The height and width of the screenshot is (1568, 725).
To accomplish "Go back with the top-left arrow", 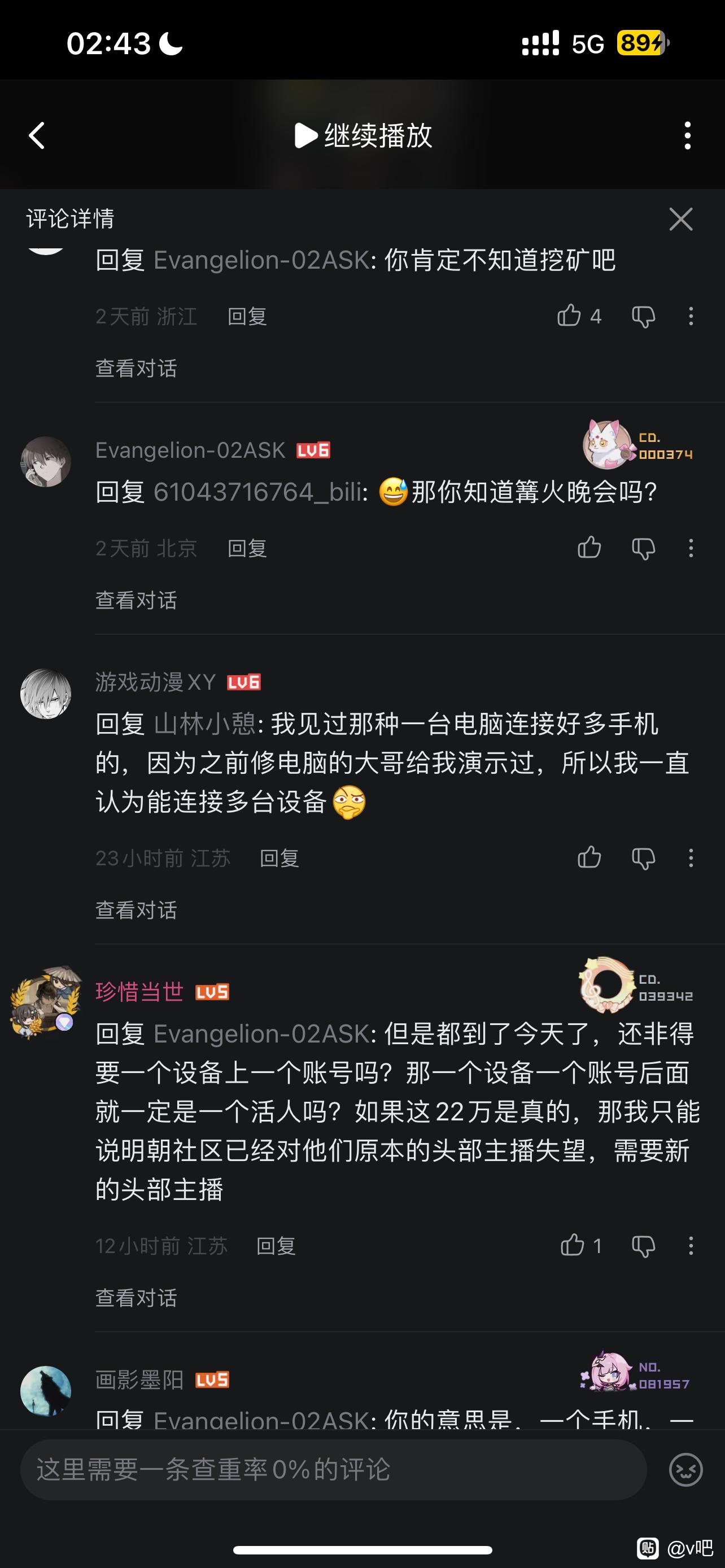I will 37,135.
